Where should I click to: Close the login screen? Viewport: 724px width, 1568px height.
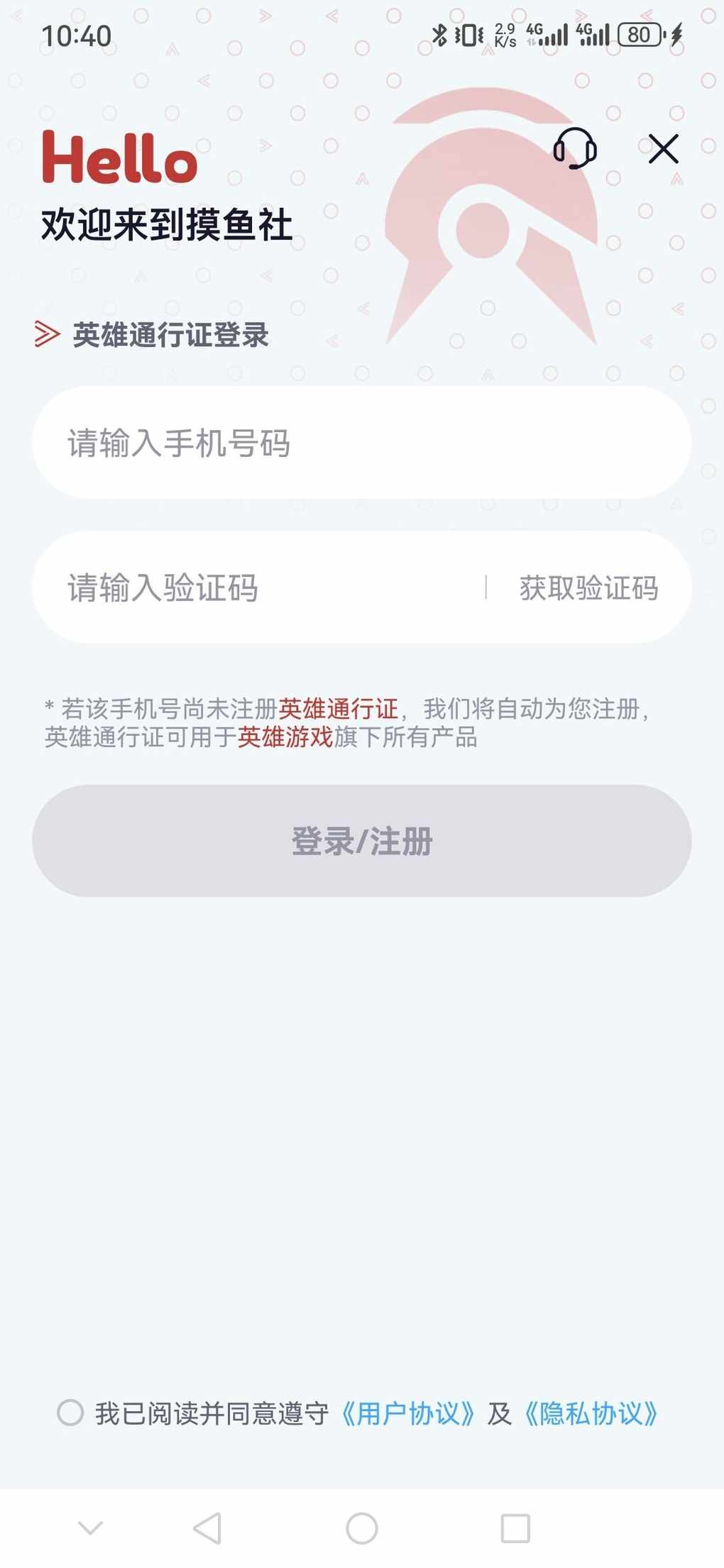(663, 149)
